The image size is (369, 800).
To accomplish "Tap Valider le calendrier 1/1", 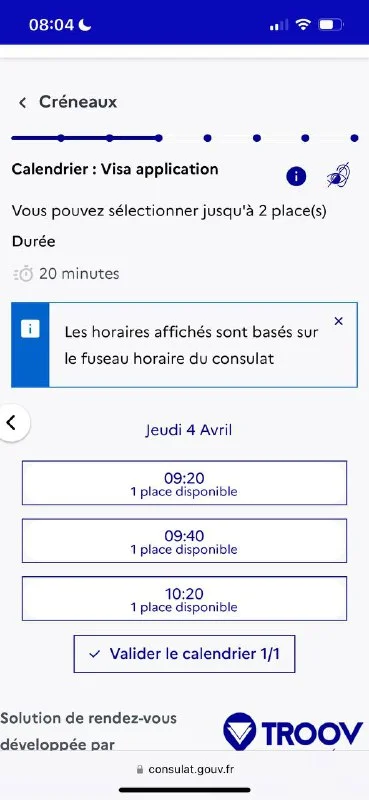I will [x=184, y=654].
